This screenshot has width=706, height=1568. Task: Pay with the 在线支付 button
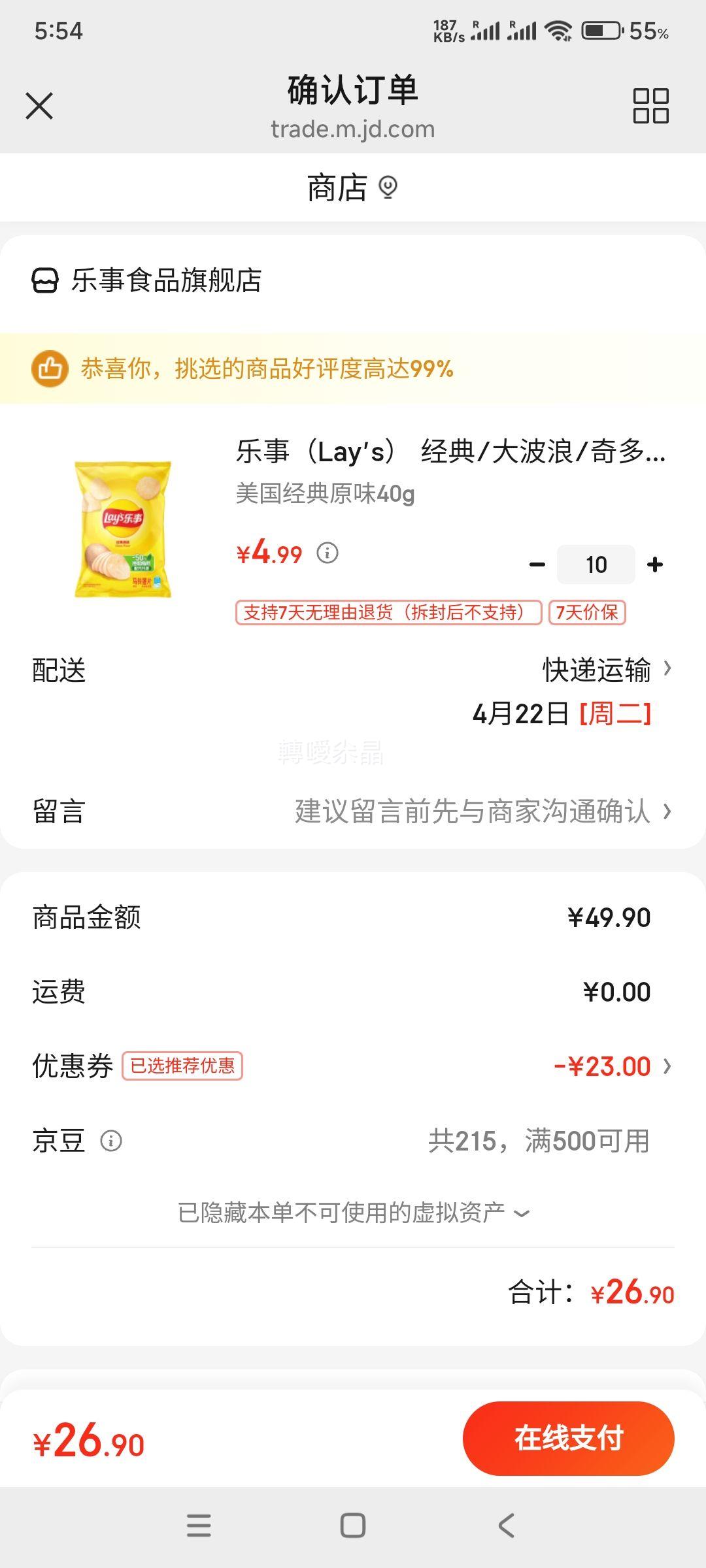[x=569, y=1438]
